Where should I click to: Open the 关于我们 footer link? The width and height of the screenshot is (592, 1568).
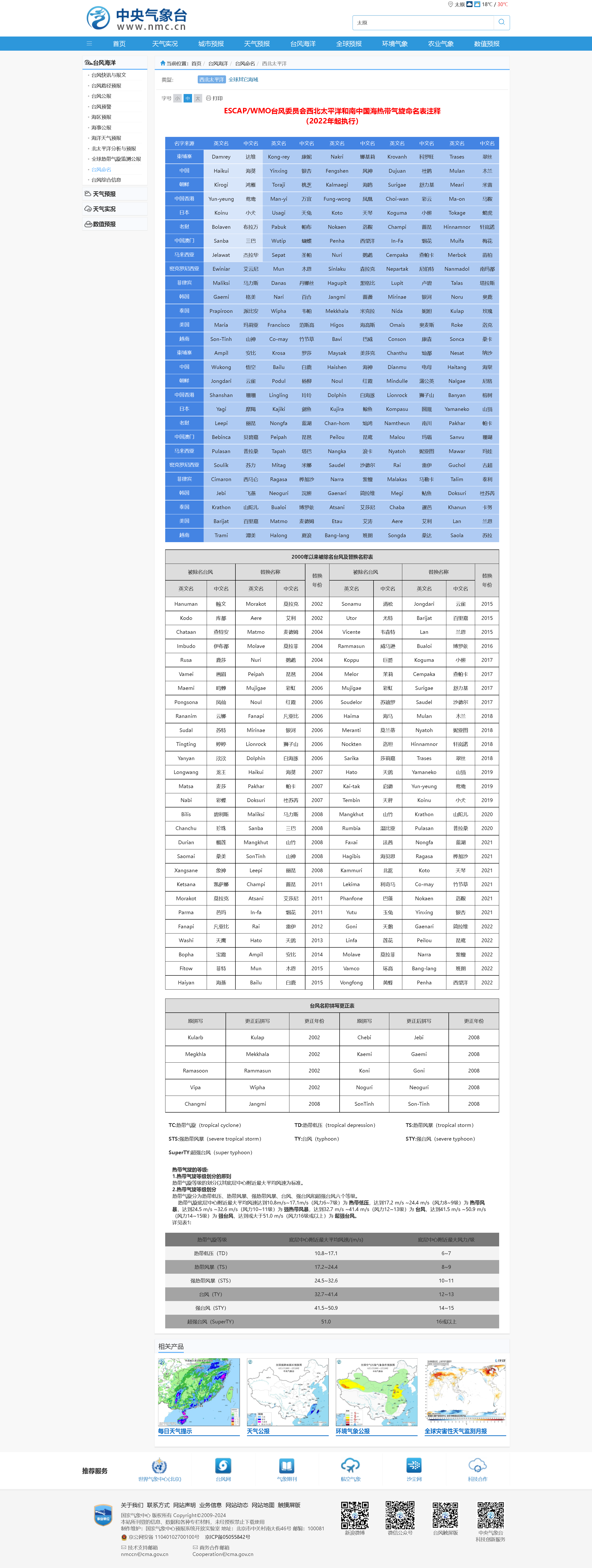(132, 1505)
